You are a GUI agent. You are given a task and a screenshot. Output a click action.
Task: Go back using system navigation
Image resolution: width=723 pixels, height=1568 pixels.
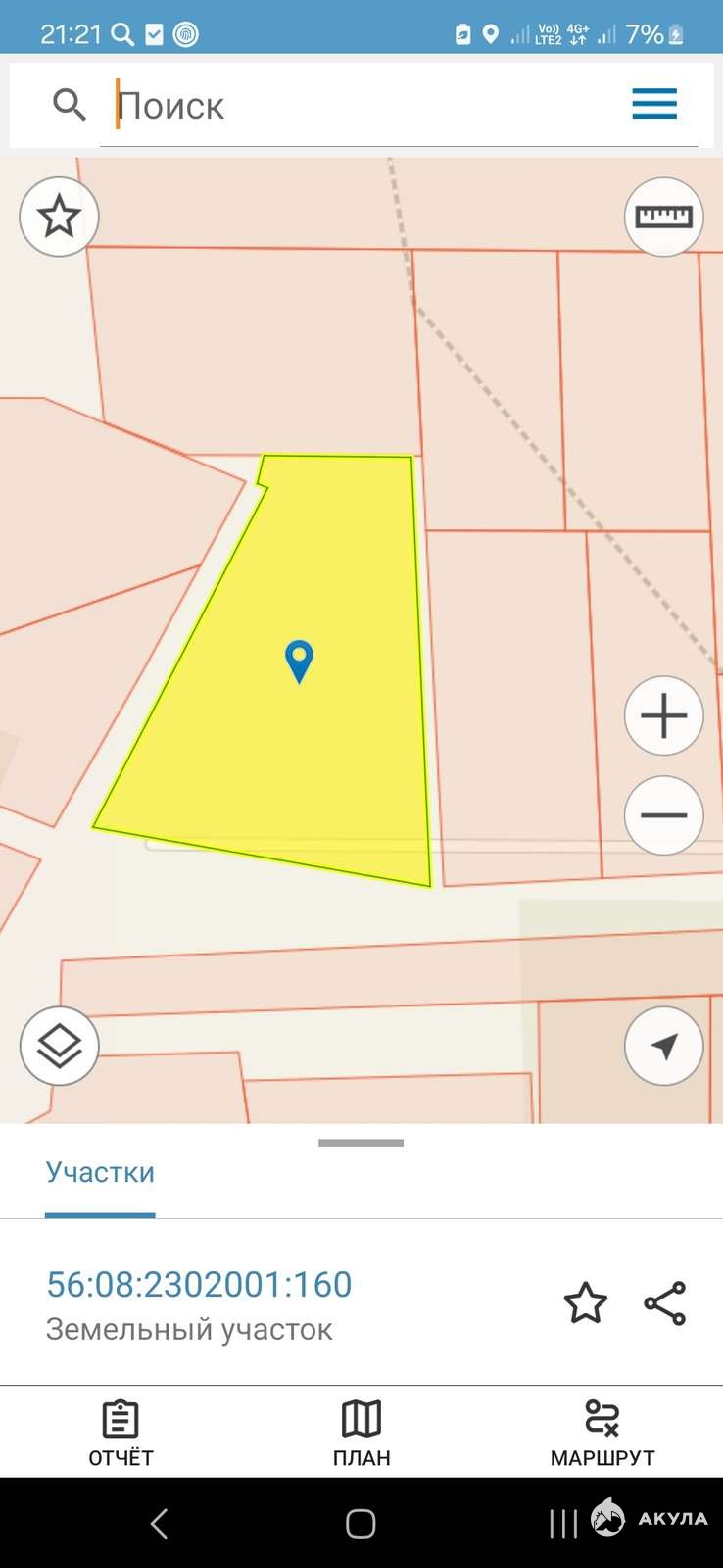[x=160, y=1523]
